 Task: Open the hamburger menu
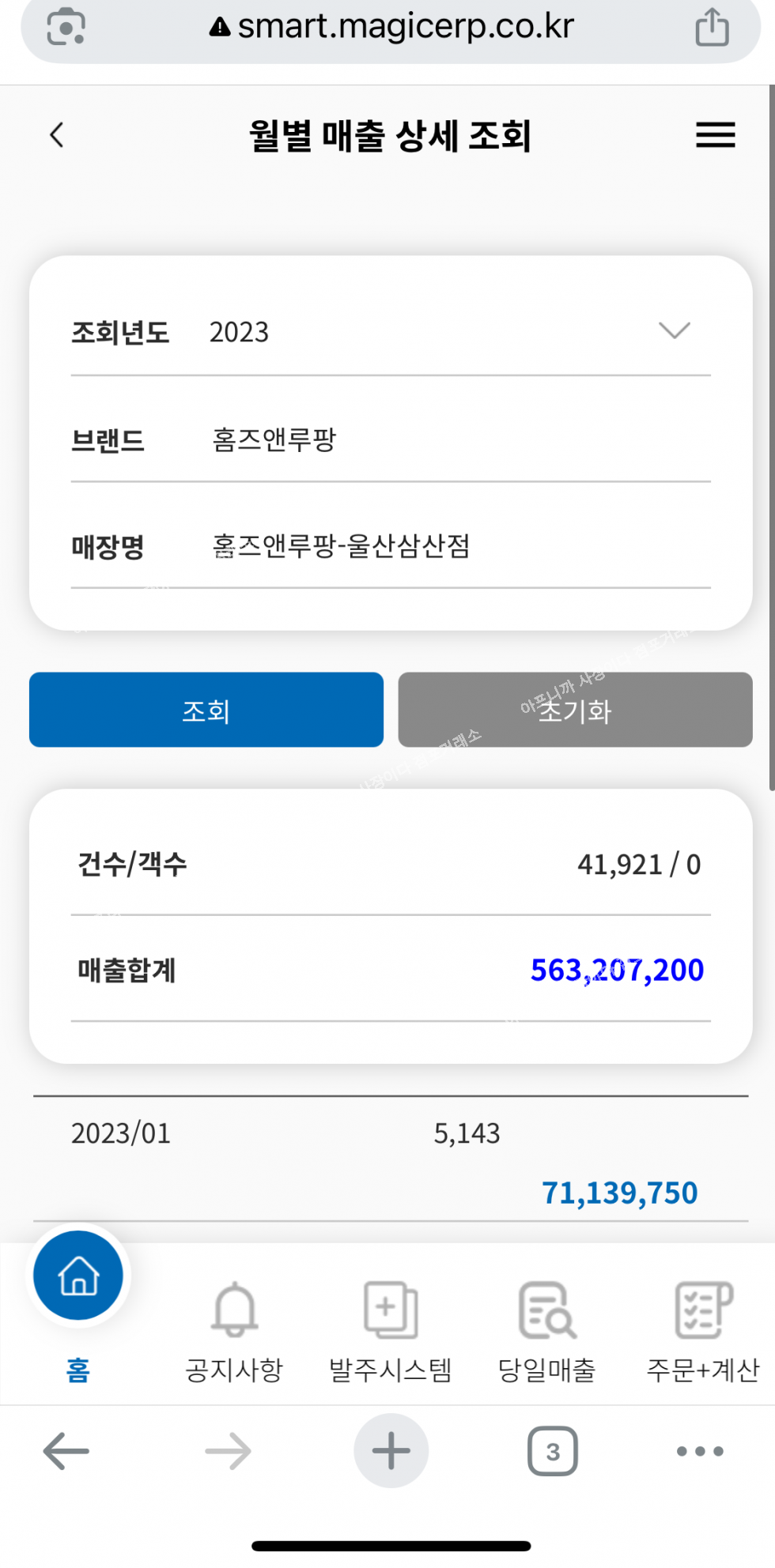pyautogui.click(x=715, y=135)
